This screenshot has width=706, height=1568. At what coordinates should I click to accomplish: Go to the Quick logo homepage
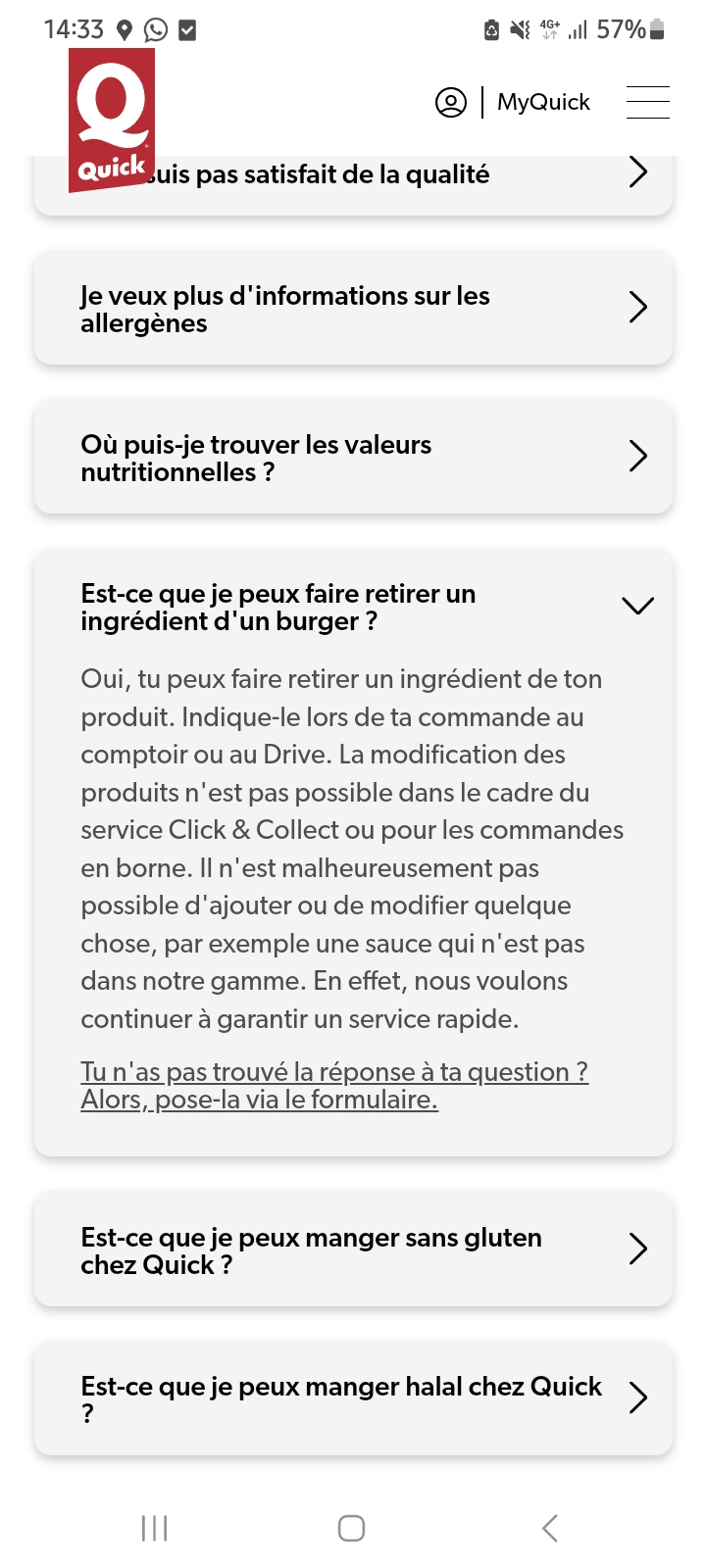pyautogui.click(x=112, y=121)
